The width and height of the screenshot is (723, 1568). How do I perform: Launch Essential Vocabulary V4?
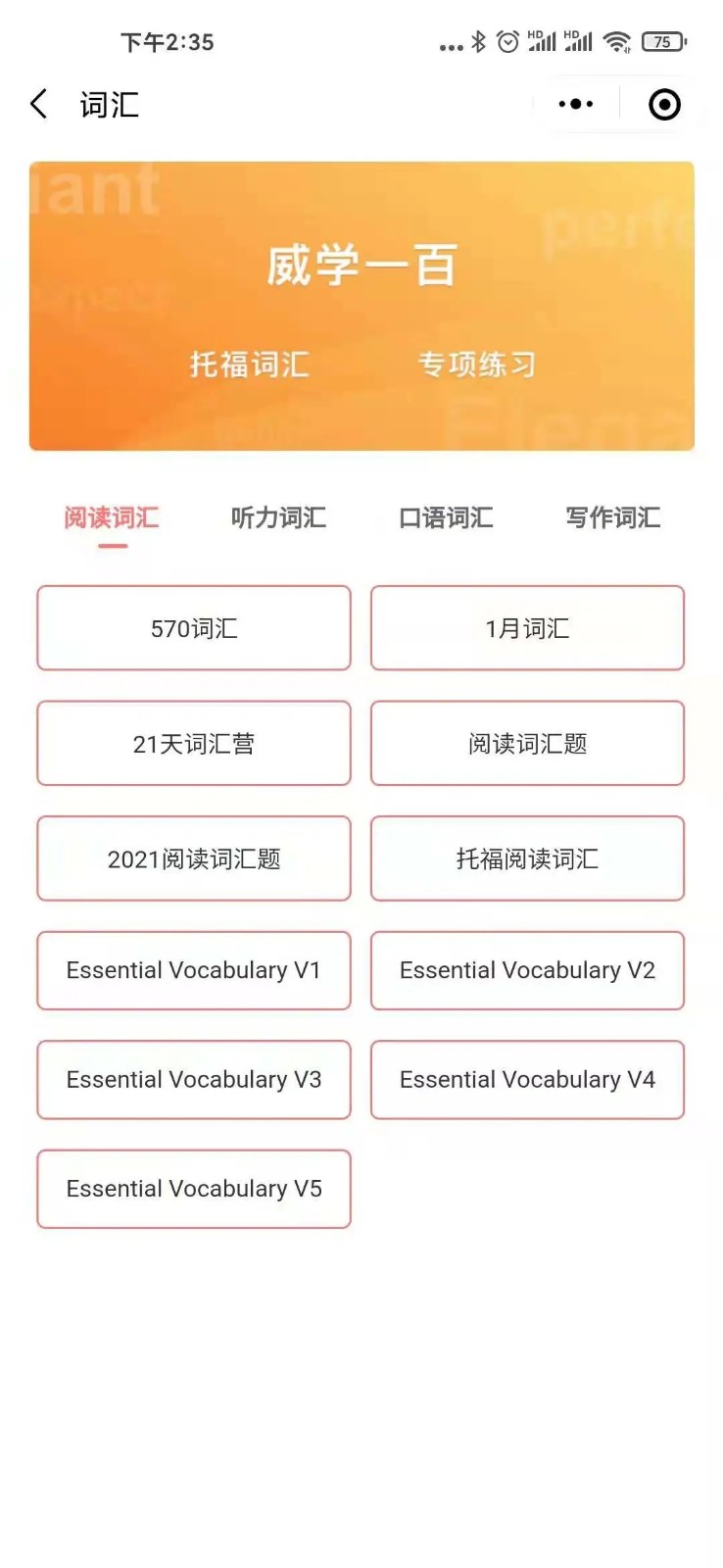(527, 1080)
